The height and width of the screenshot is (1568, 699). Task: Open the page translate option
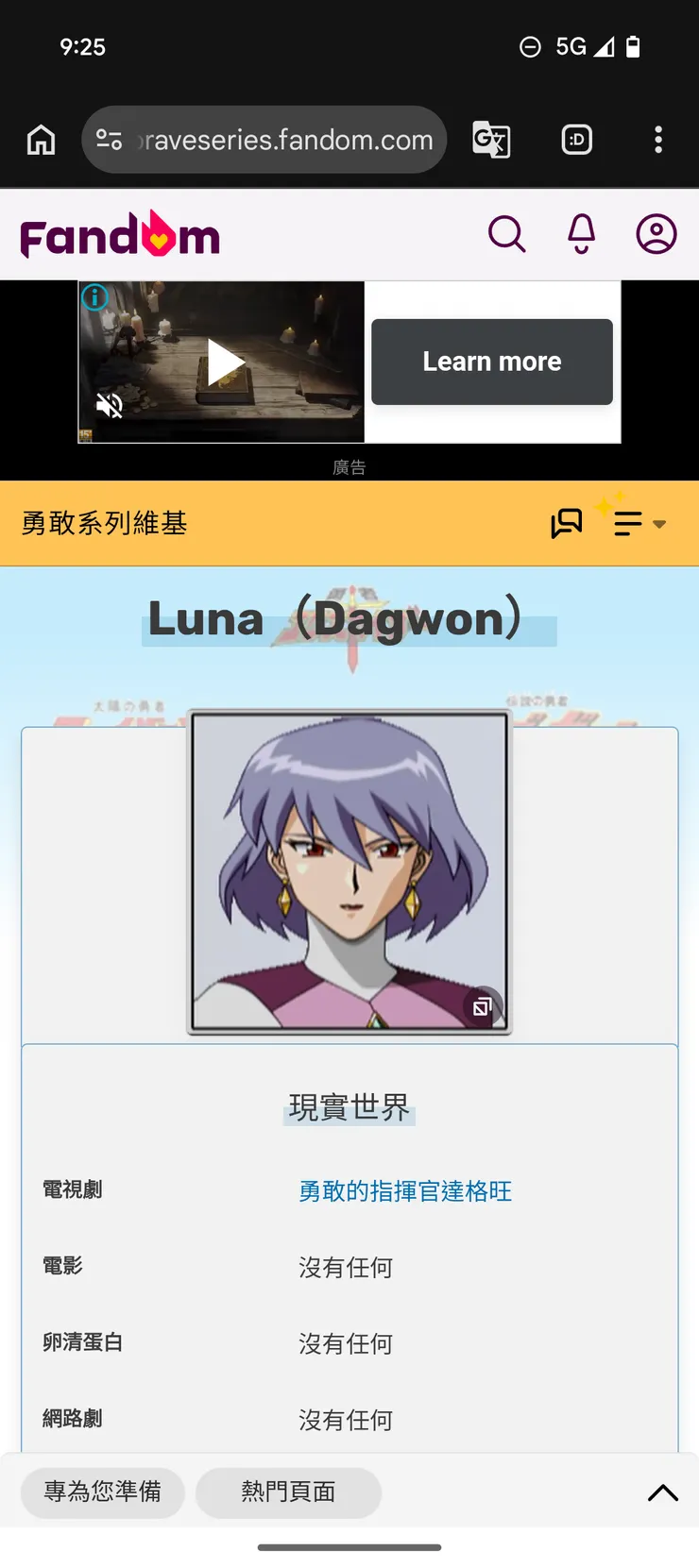point(491,140)
